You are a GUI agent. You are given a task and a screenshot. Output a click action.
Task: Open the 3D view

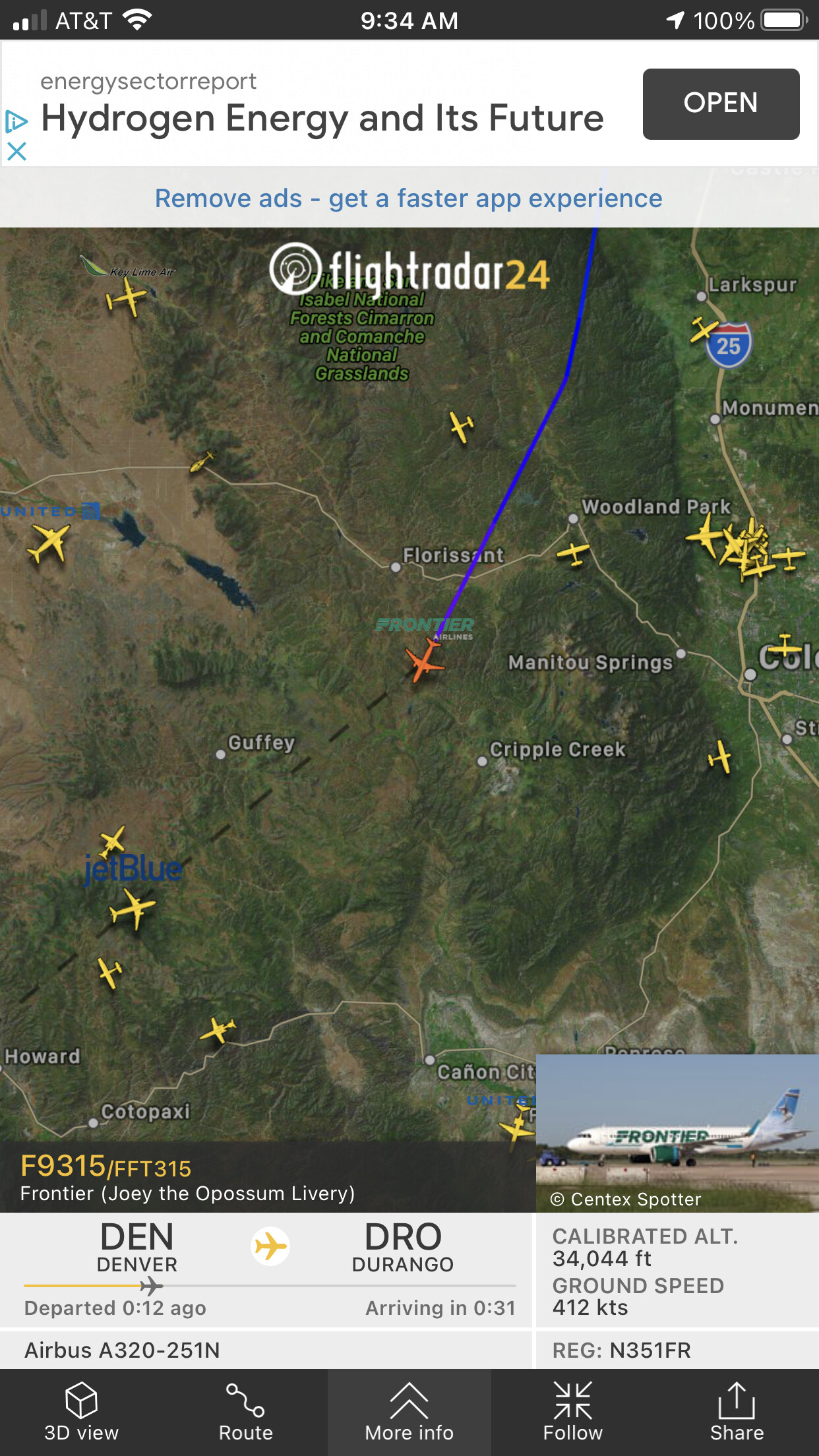pyautogui.click(x=81, y=1412)
